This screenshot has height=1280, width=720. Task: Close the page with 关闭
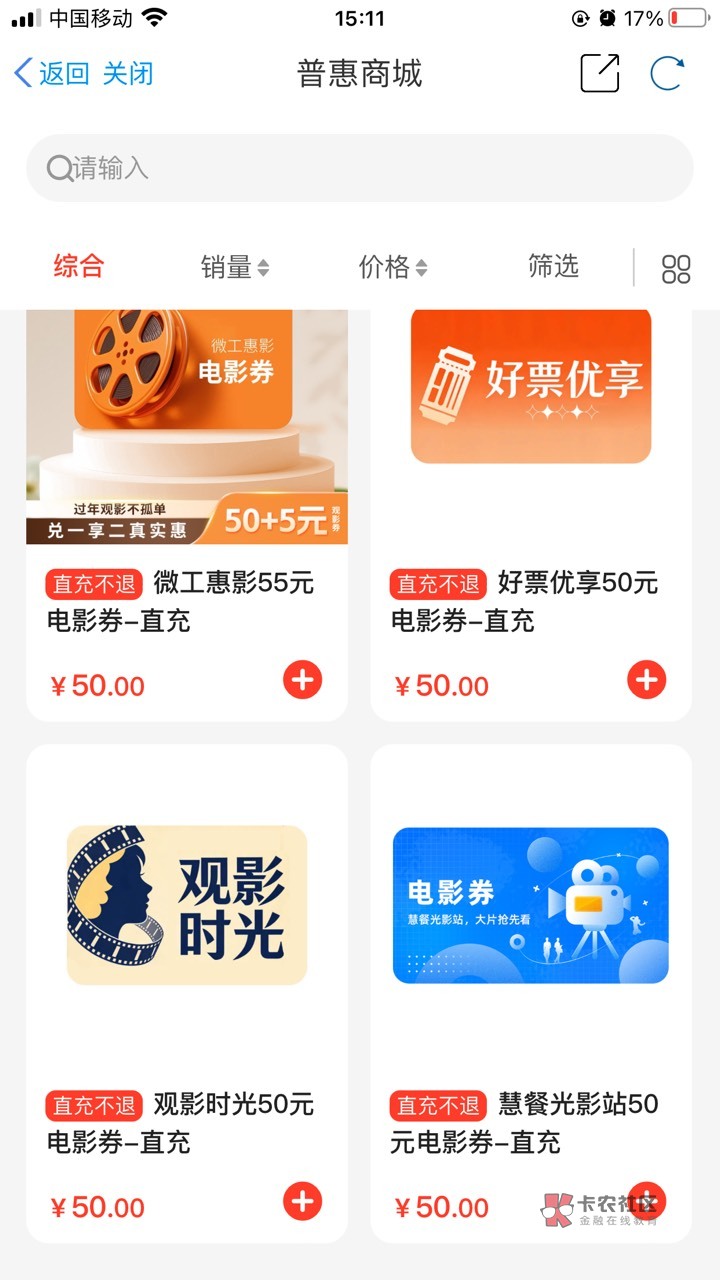tap(128, 74)
